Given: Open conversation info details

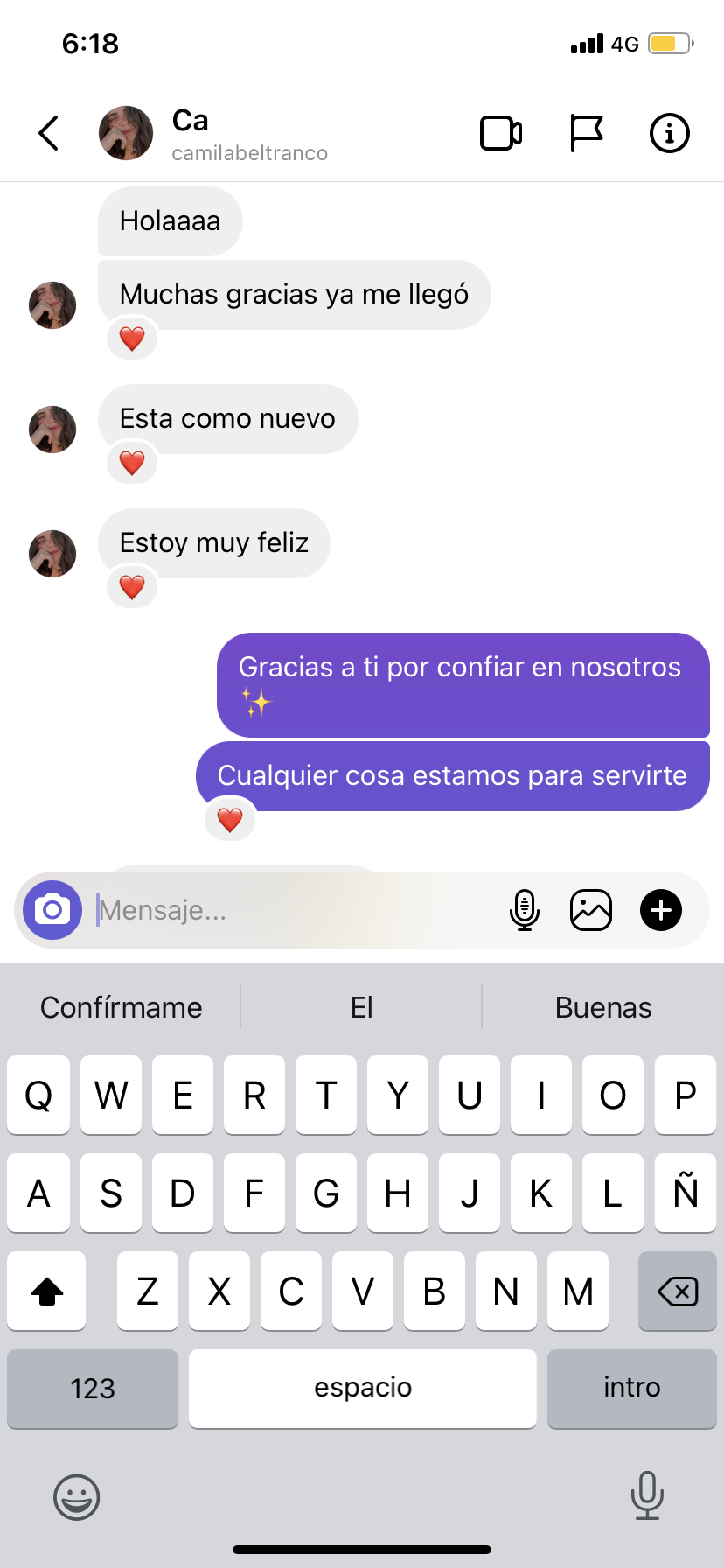Looking at the screenshot, I should [x=669, y=133].
